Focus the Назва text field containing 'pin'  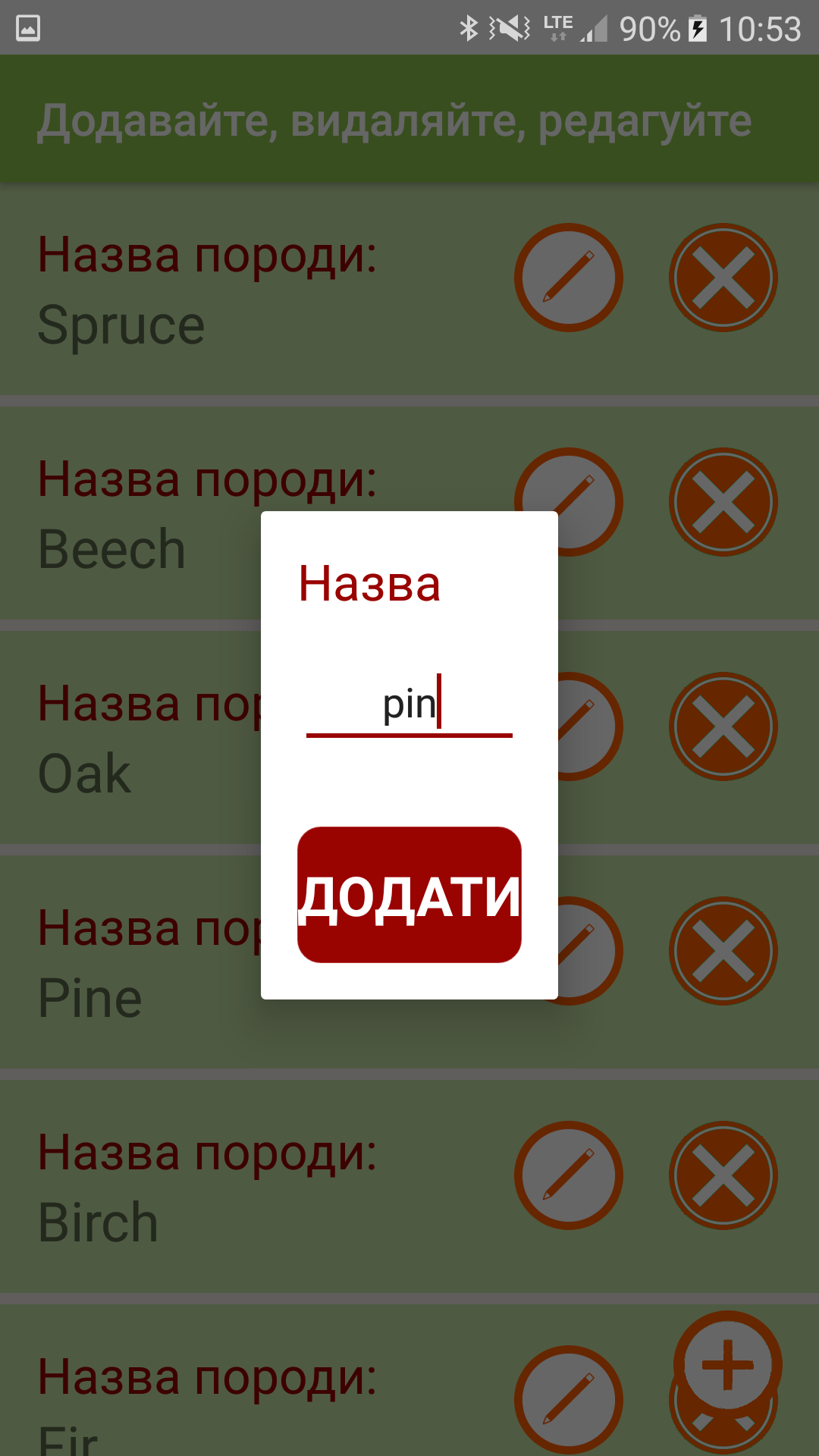409,705
